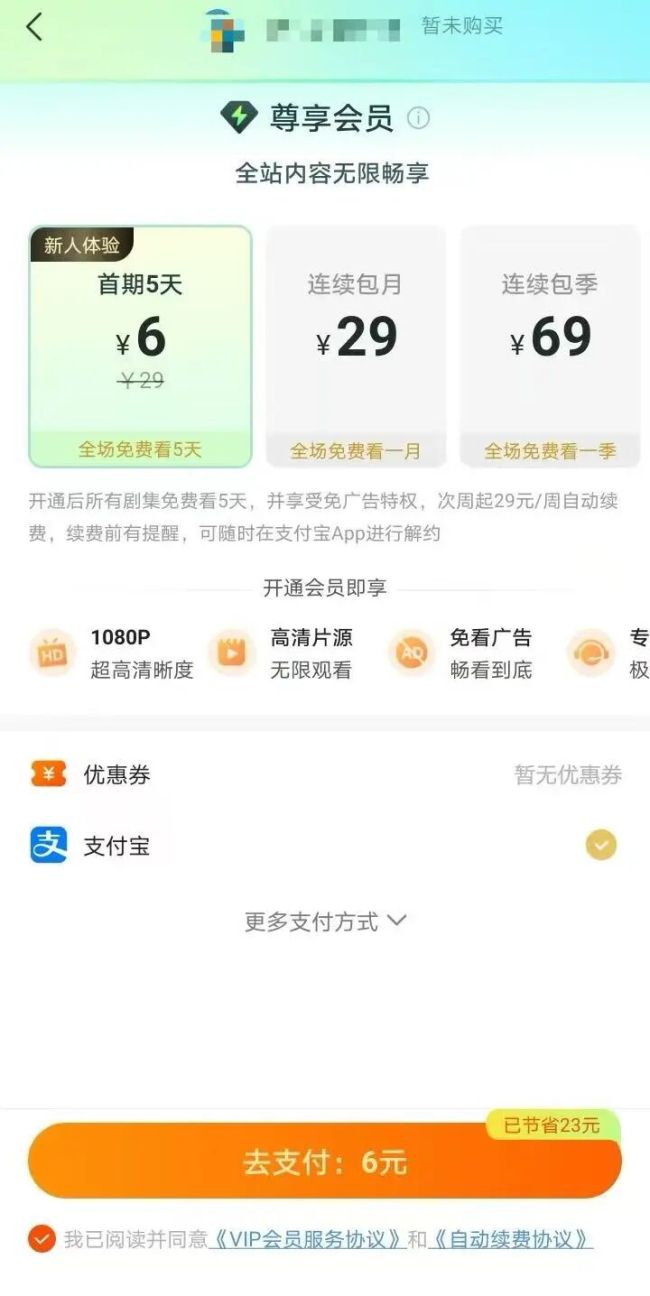Viewport: 650px width, 1296px height.
Task: Open the 优惠券 coupon row
Action: (325, 774)
